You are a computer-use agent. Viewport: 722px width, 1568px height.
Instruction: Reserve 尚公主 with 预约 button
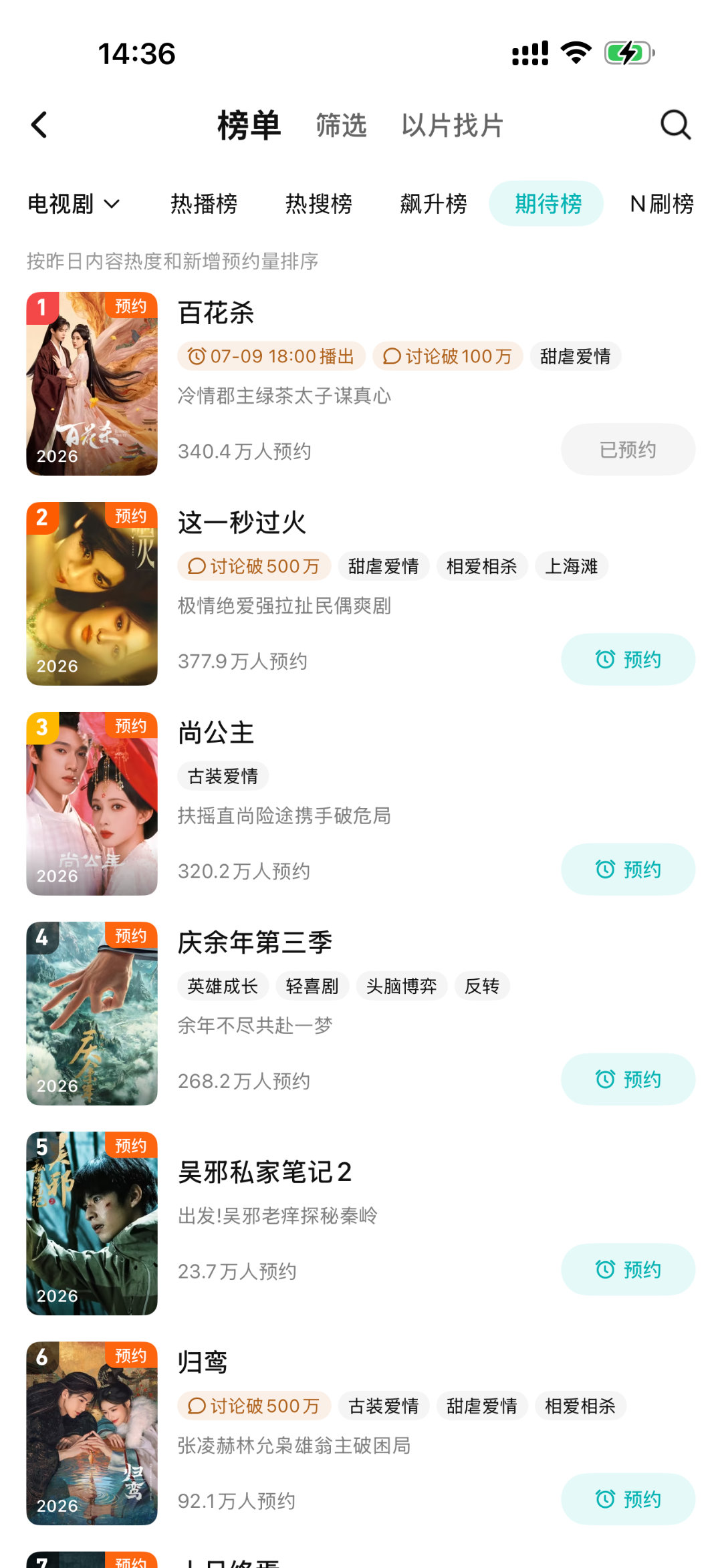[628, 870]
